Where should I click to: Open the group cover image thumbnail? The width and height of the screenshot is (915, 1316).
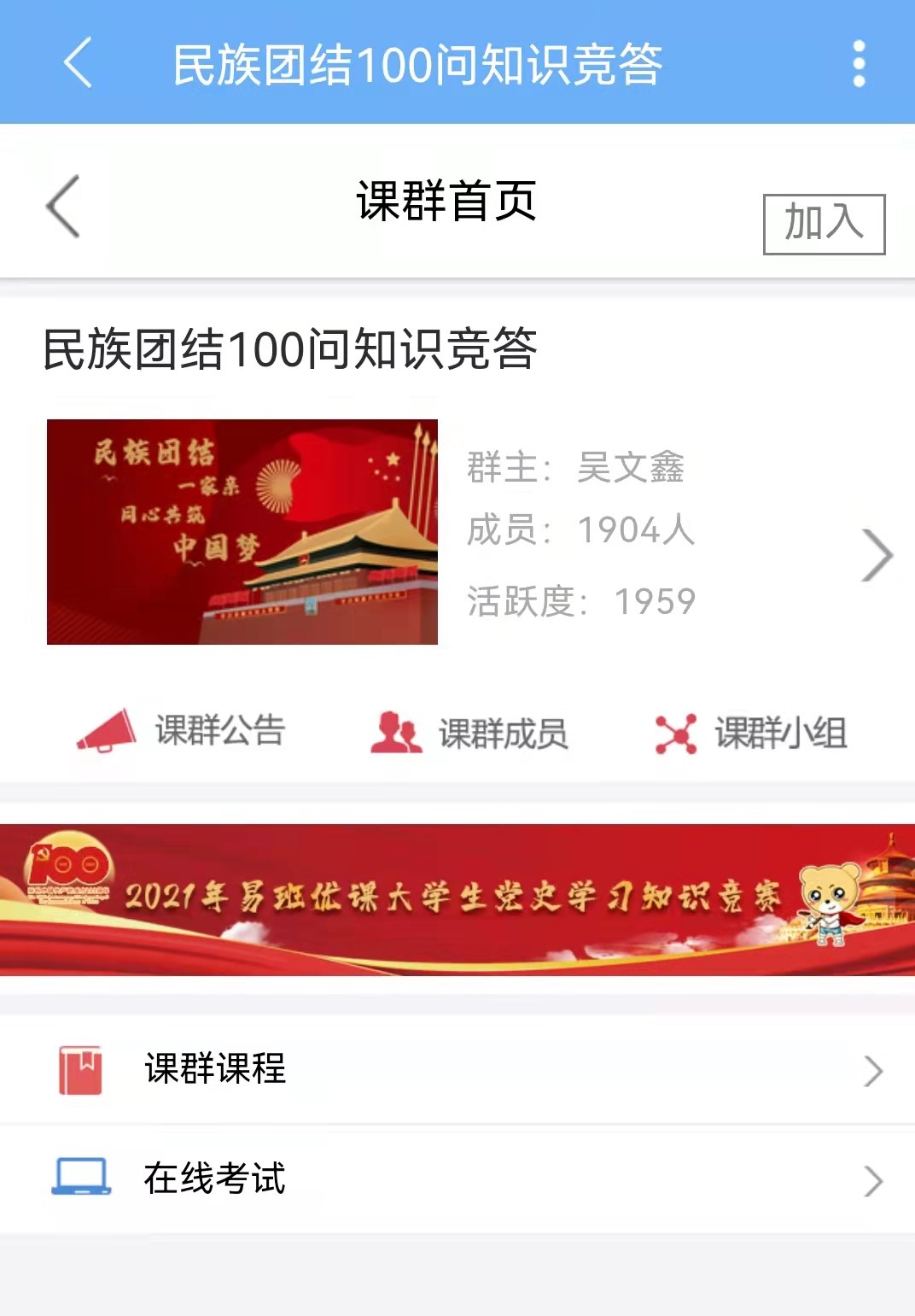tap(242, 531)
